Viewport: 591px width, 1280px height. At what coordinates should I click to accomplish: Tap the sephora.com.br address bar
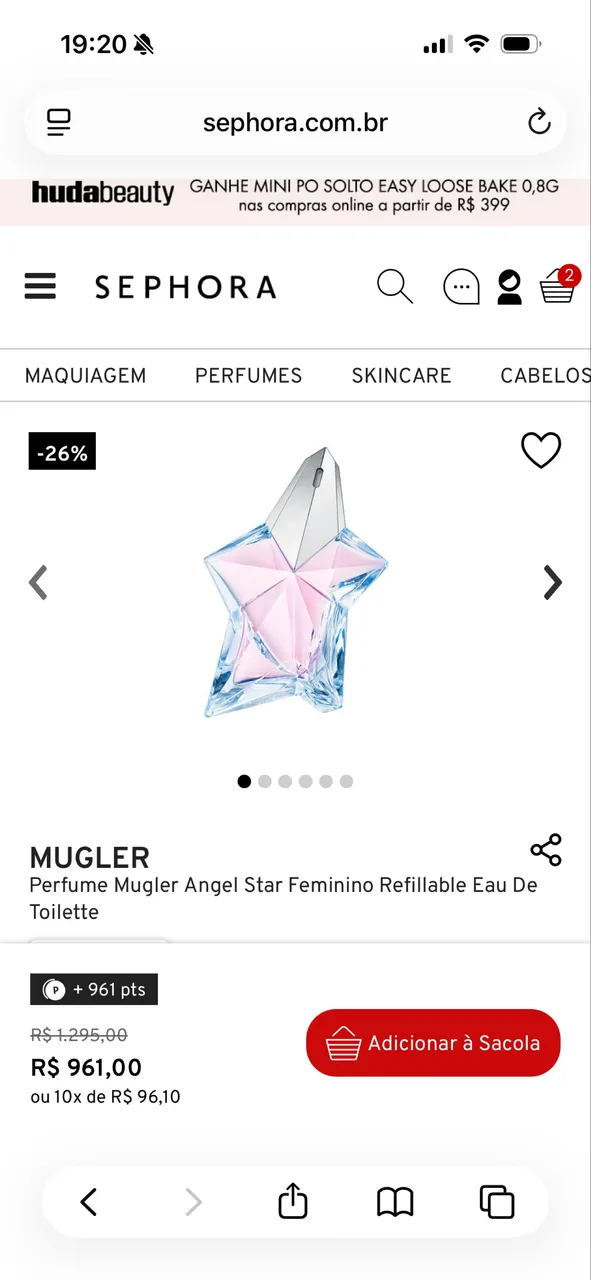[x=295, y=123]
